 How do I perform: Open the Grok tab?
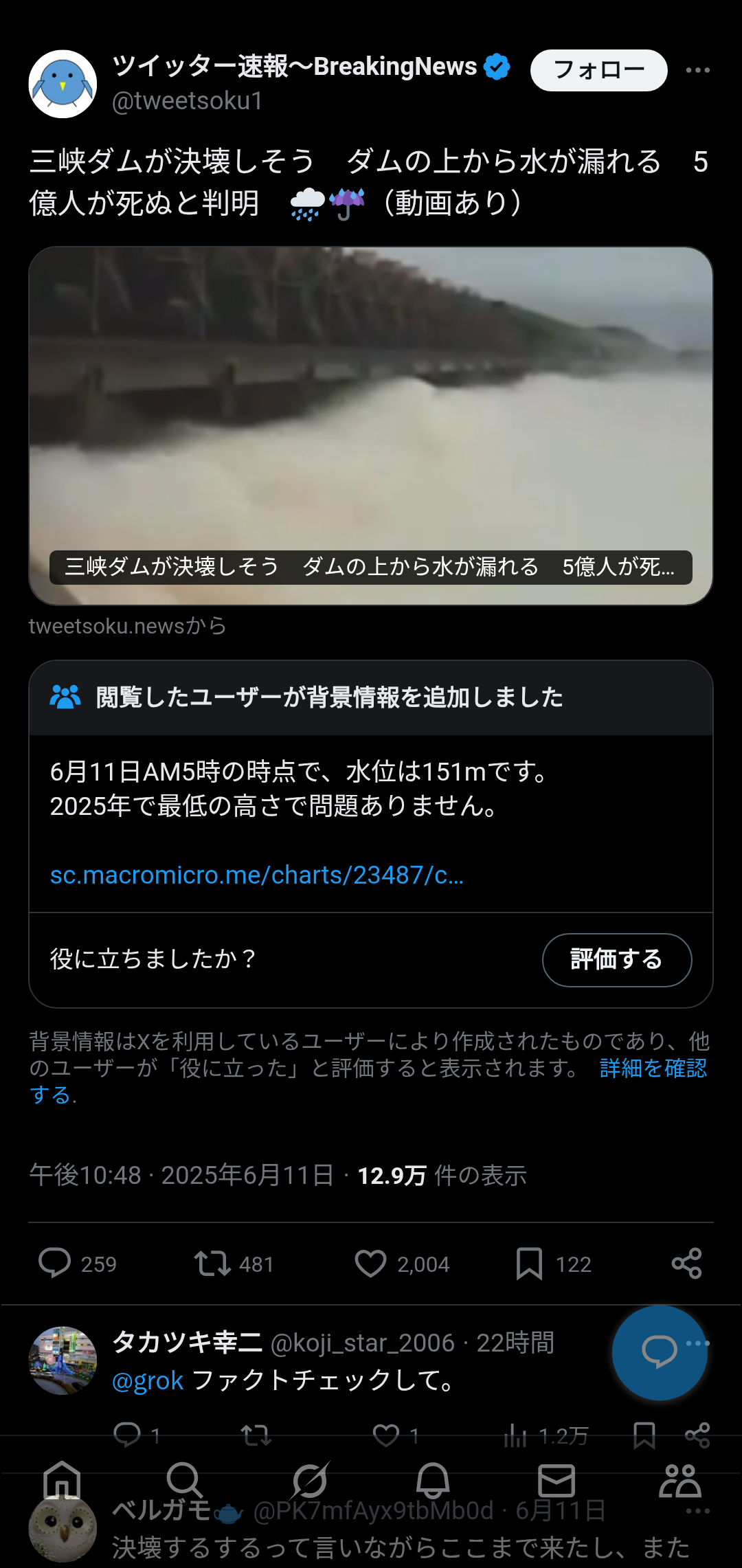click(x=309, y=1480)
